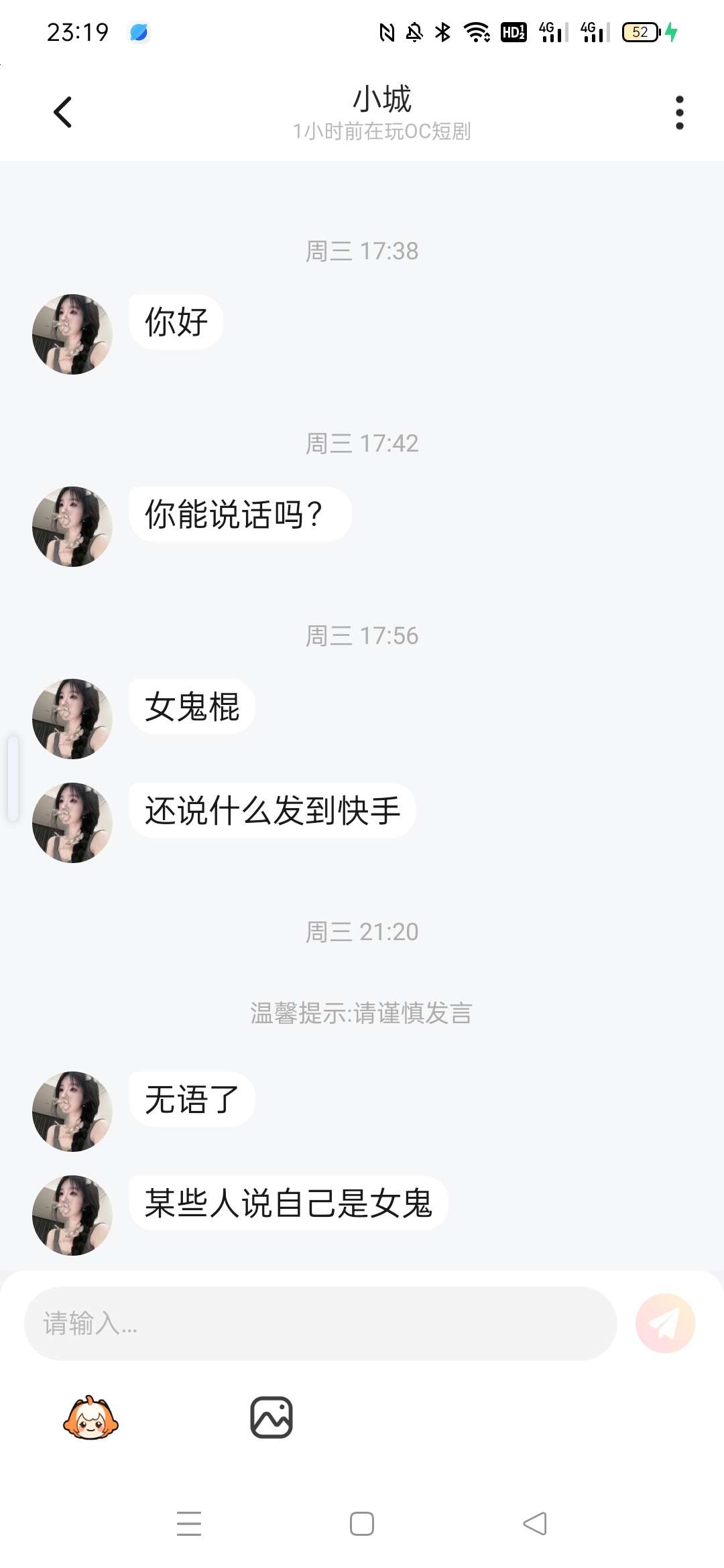The height and width of the screenshot is (1568, 724).
Task: Attach a picture from the gallery
Action: coord(271,1417)
